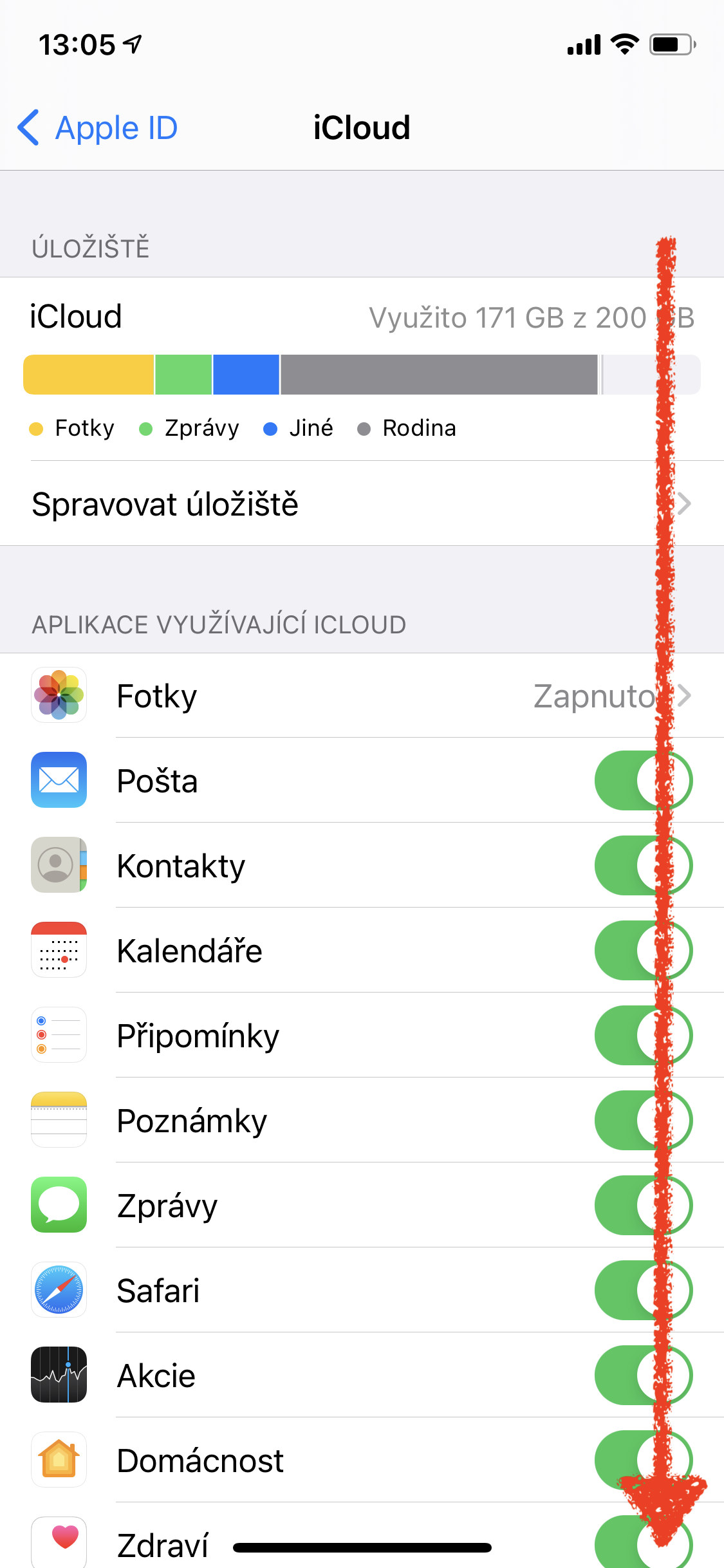
Task: Open Spravovat úložiště
Action: point(360,504)
